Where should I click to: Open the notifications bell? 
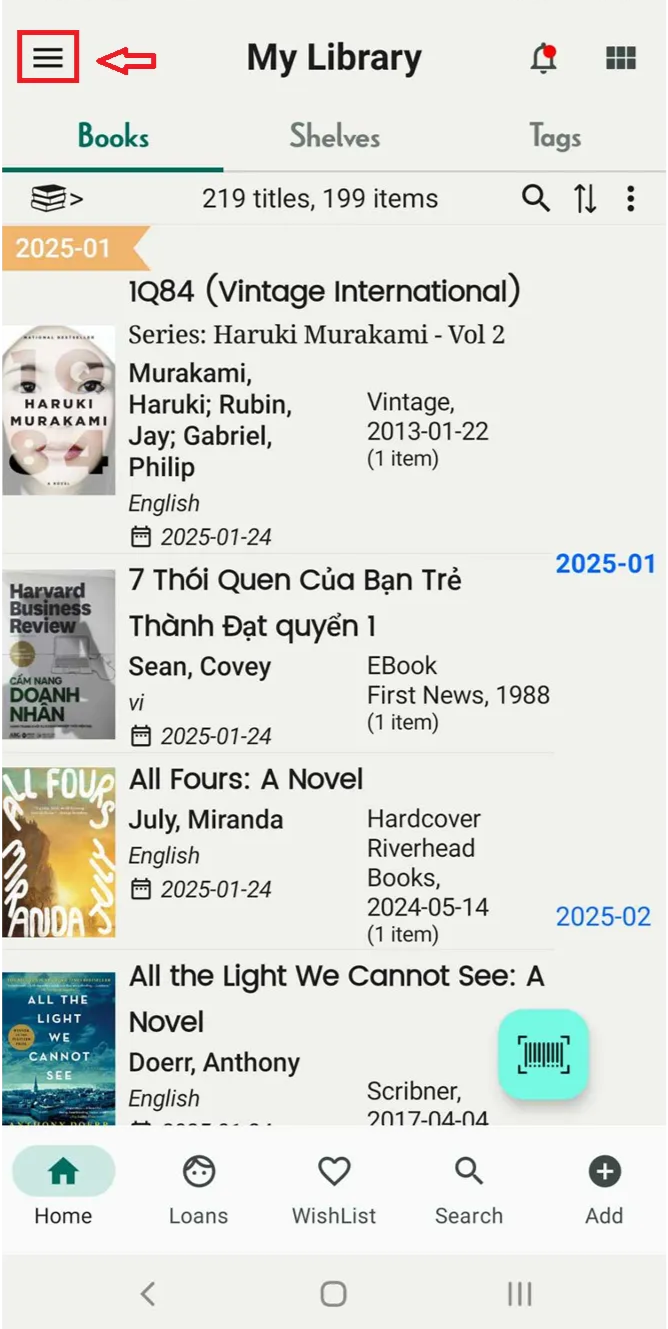543,58
